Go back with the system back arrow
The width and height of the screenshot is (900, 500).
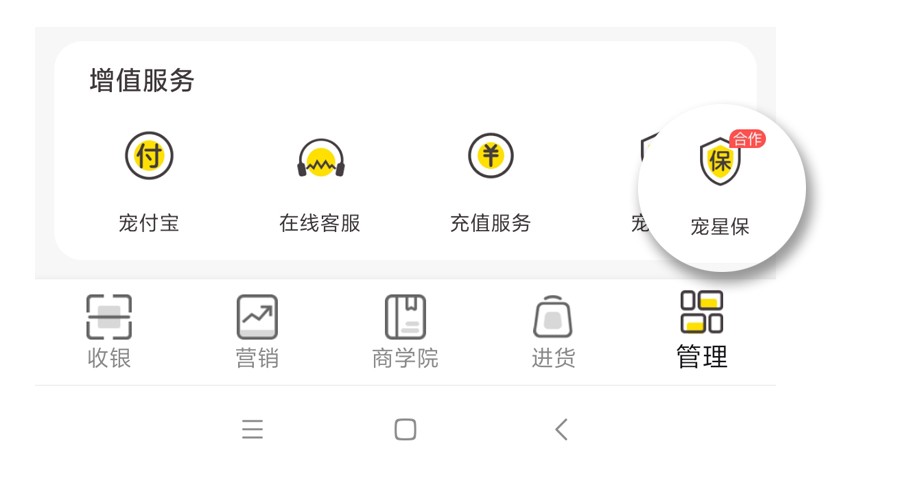561,430
